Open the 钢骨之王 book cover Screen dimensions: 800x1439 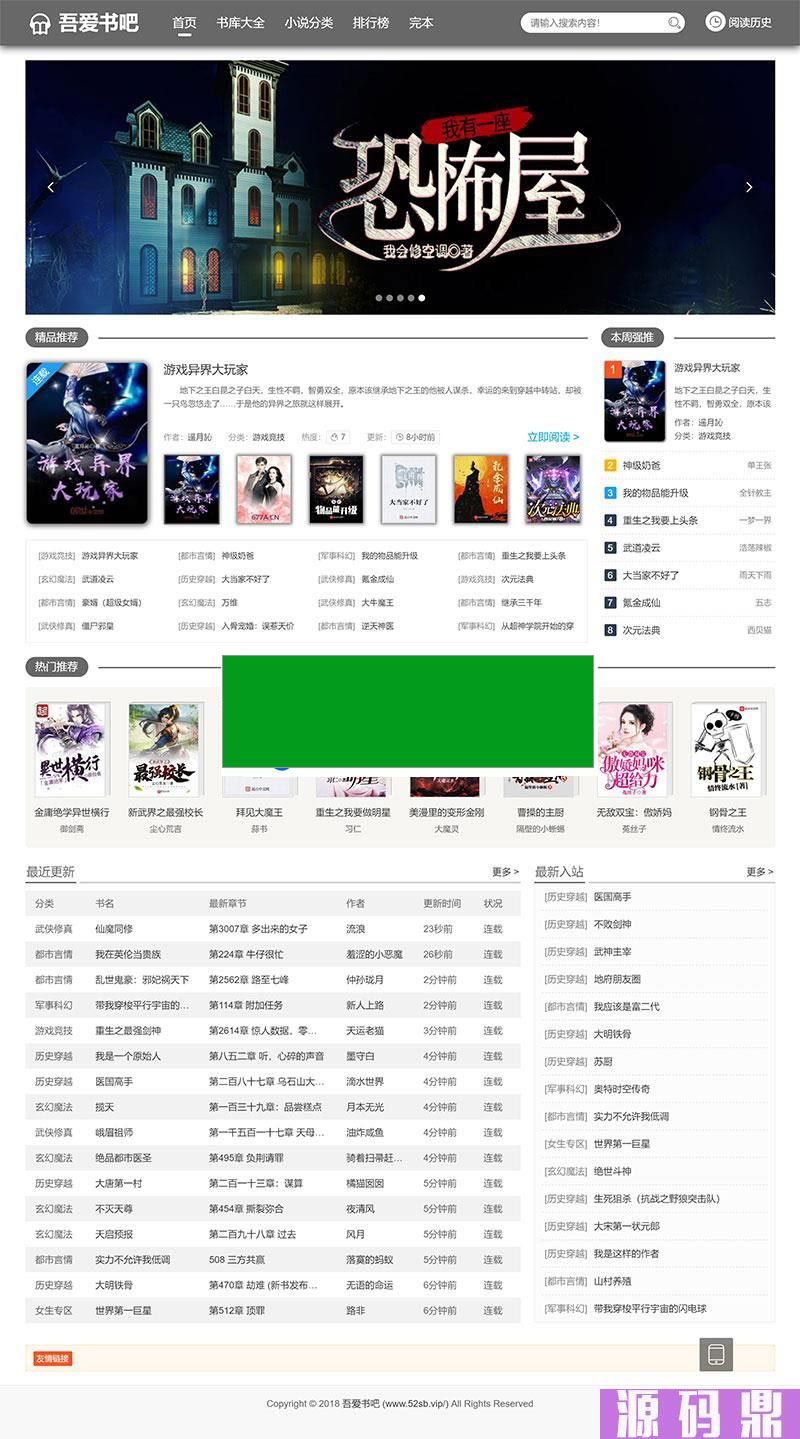(728, 749)
